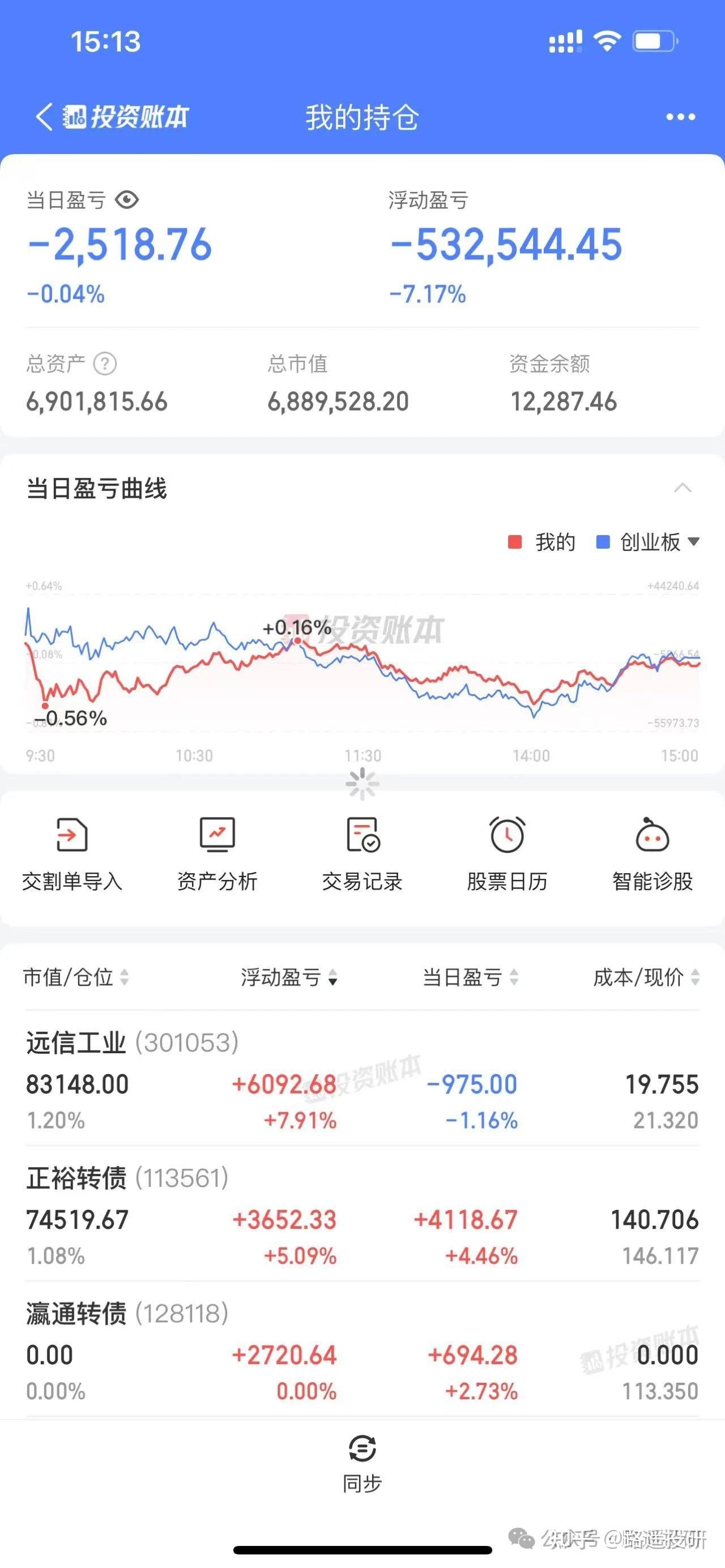The image size is (725, 1568).
Task: Launch 智能诊股 smart diagnosis
Action: tap(652, 852)
